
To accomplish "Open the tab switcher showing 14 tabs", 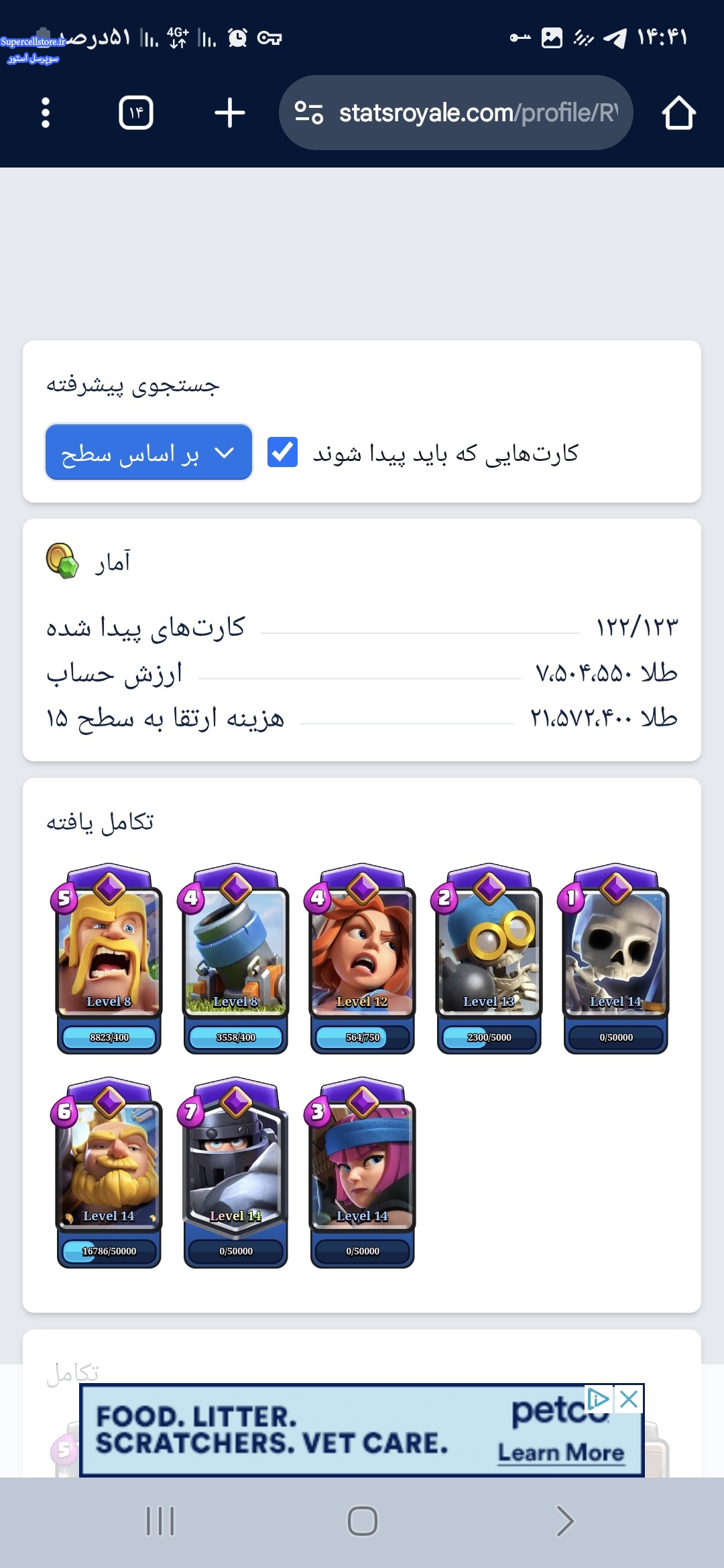I will pyautogui.click(x=136, y=113).
